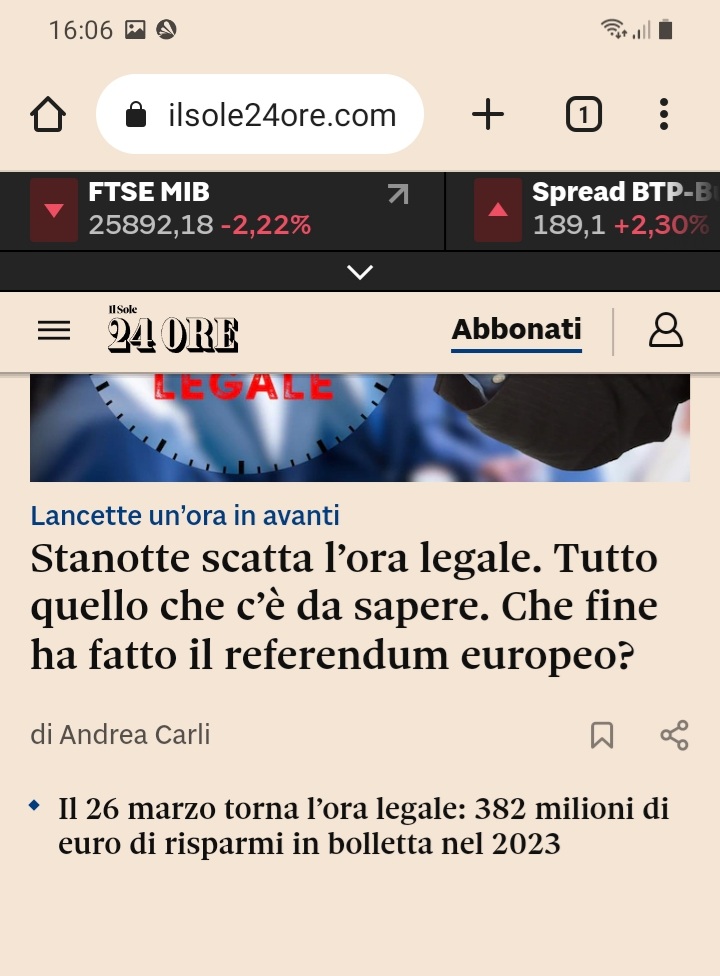Expand the market ticker panel
The width and height of the screenshot is (720, 976).
coord(360,271)
